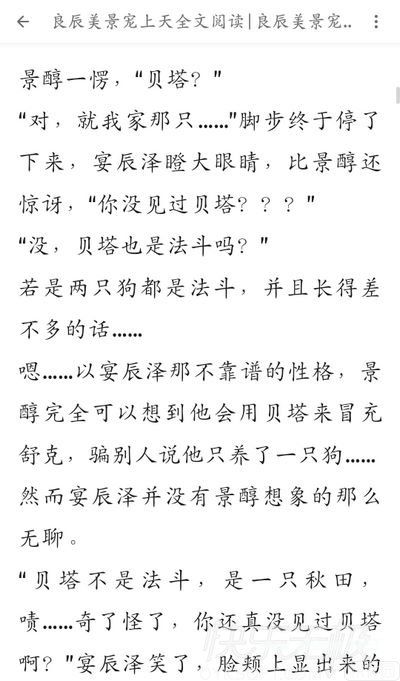Go back using the arrow
Screen dimensions: 400x681
(x=23, y=22)
